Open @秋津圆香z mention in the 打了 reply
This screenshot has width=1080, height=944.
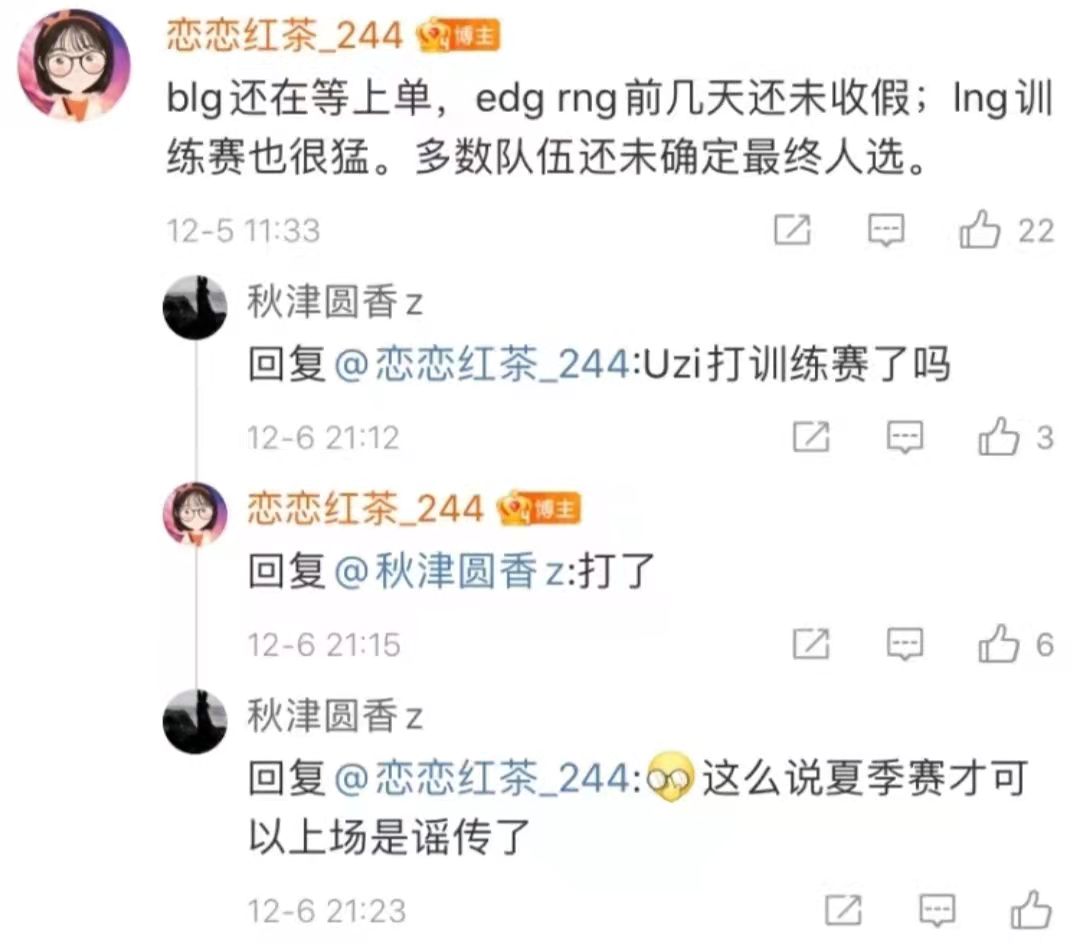(x=448, y=573)
